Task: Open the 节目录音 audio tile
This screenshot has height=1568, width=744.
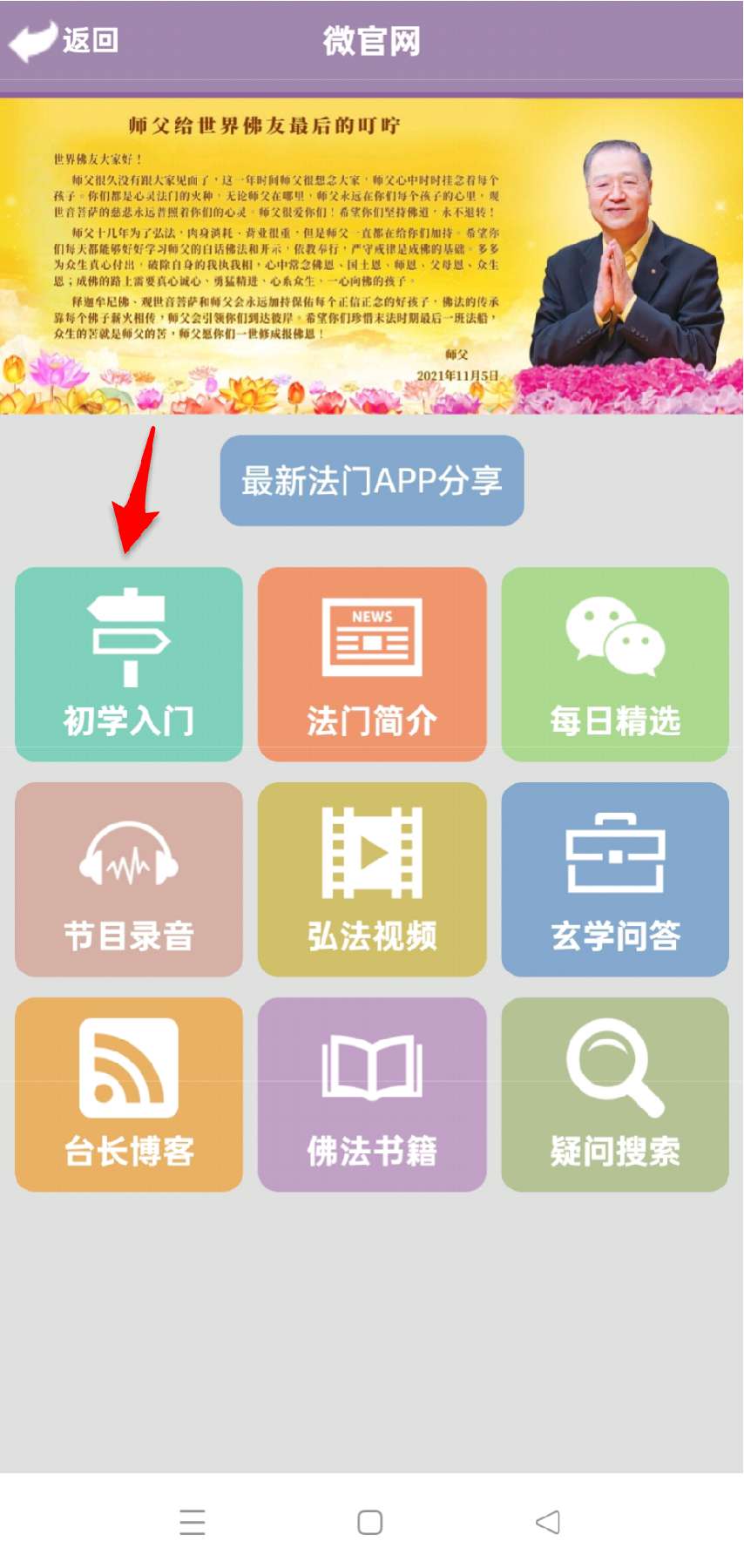Action: pyautogui.click(x=129, y=879)
